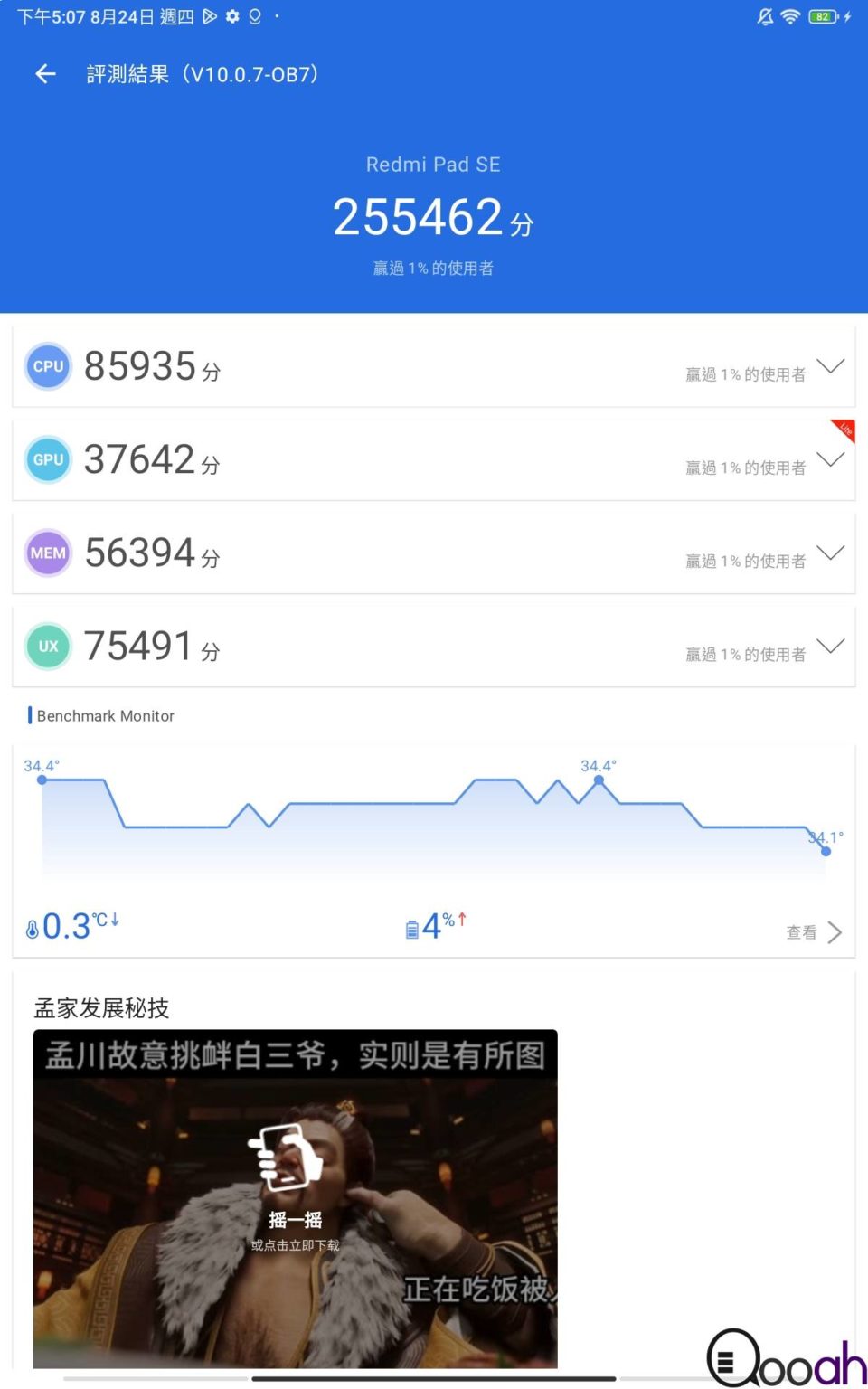Tap the red Lite corner badge on GPU card
This screenshot has width=868, height=1389.
[x=843, y=431]
